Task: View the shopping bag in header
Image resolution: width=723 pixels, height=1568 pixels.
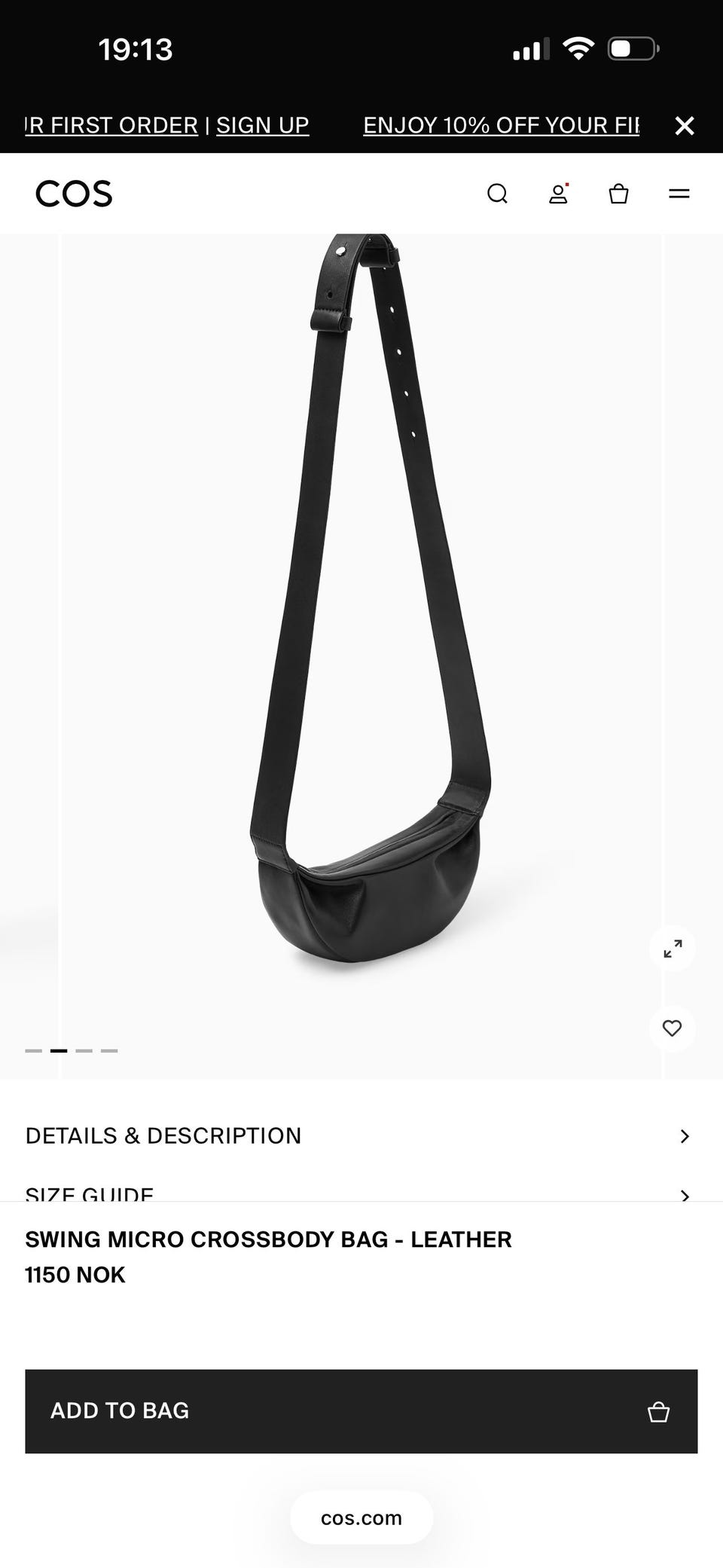Action: coord(618,194)
